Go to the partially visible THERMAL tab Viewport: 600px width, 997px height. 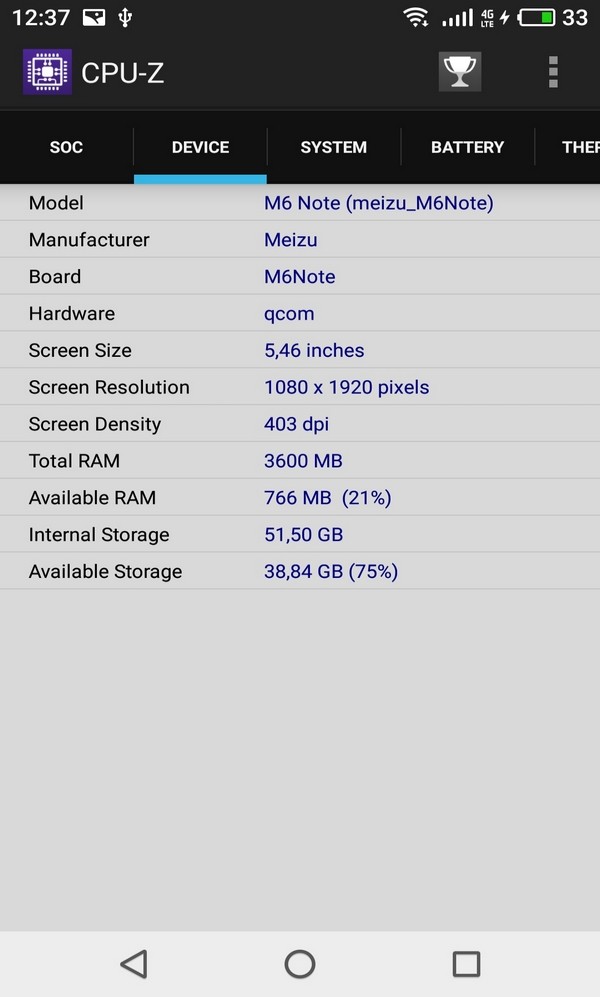point(568,148)
